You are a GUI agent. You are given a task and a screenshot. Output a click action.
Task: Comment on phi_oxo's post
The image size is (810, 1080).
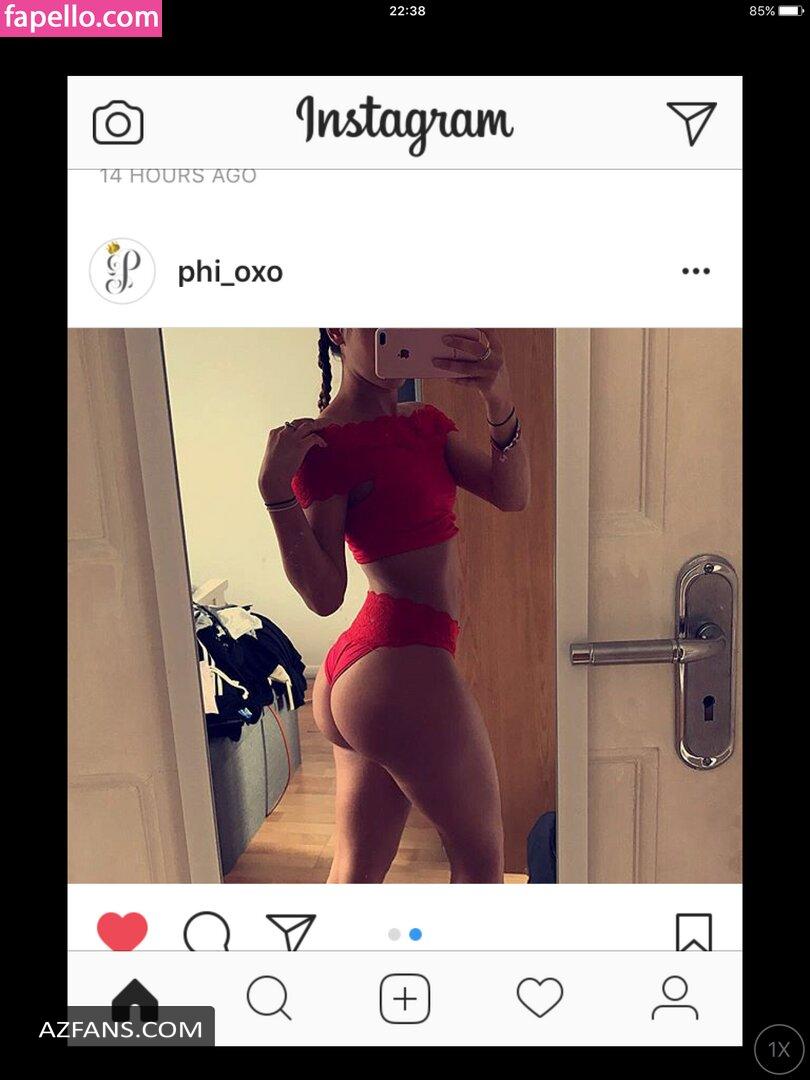(x=207, y=933)
